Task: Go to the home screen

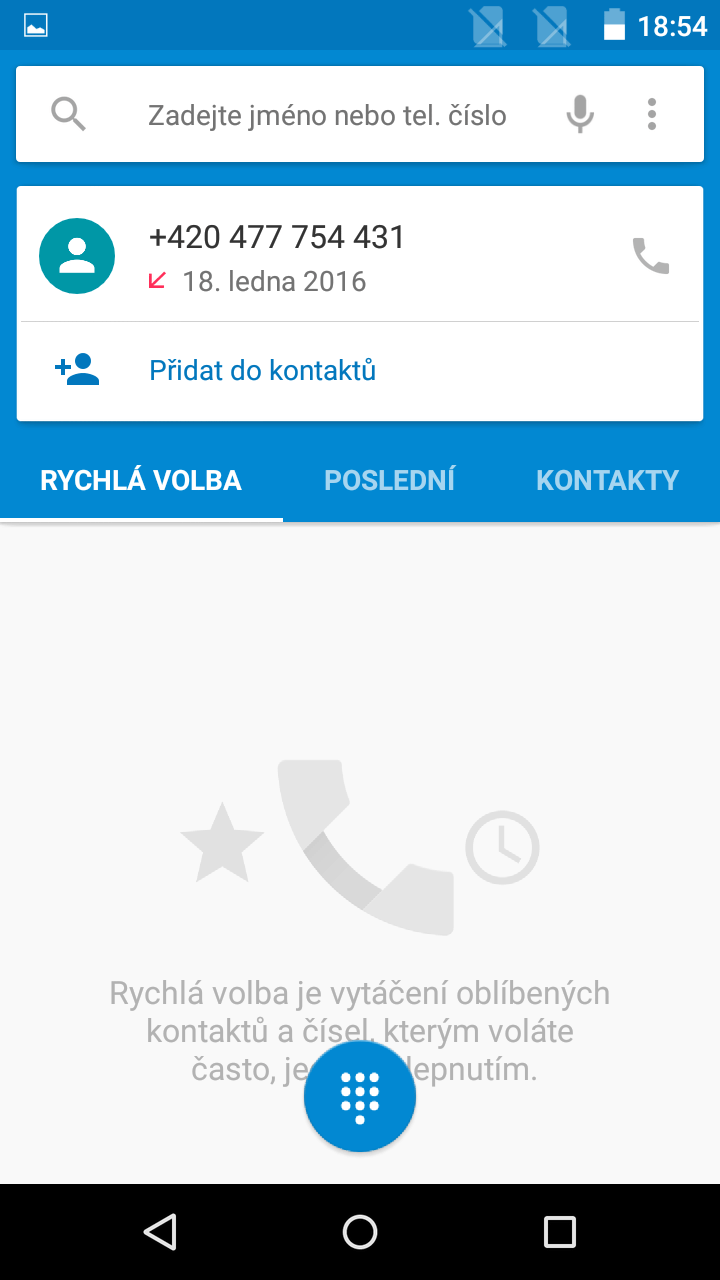Action: [x=360, y=1231]
